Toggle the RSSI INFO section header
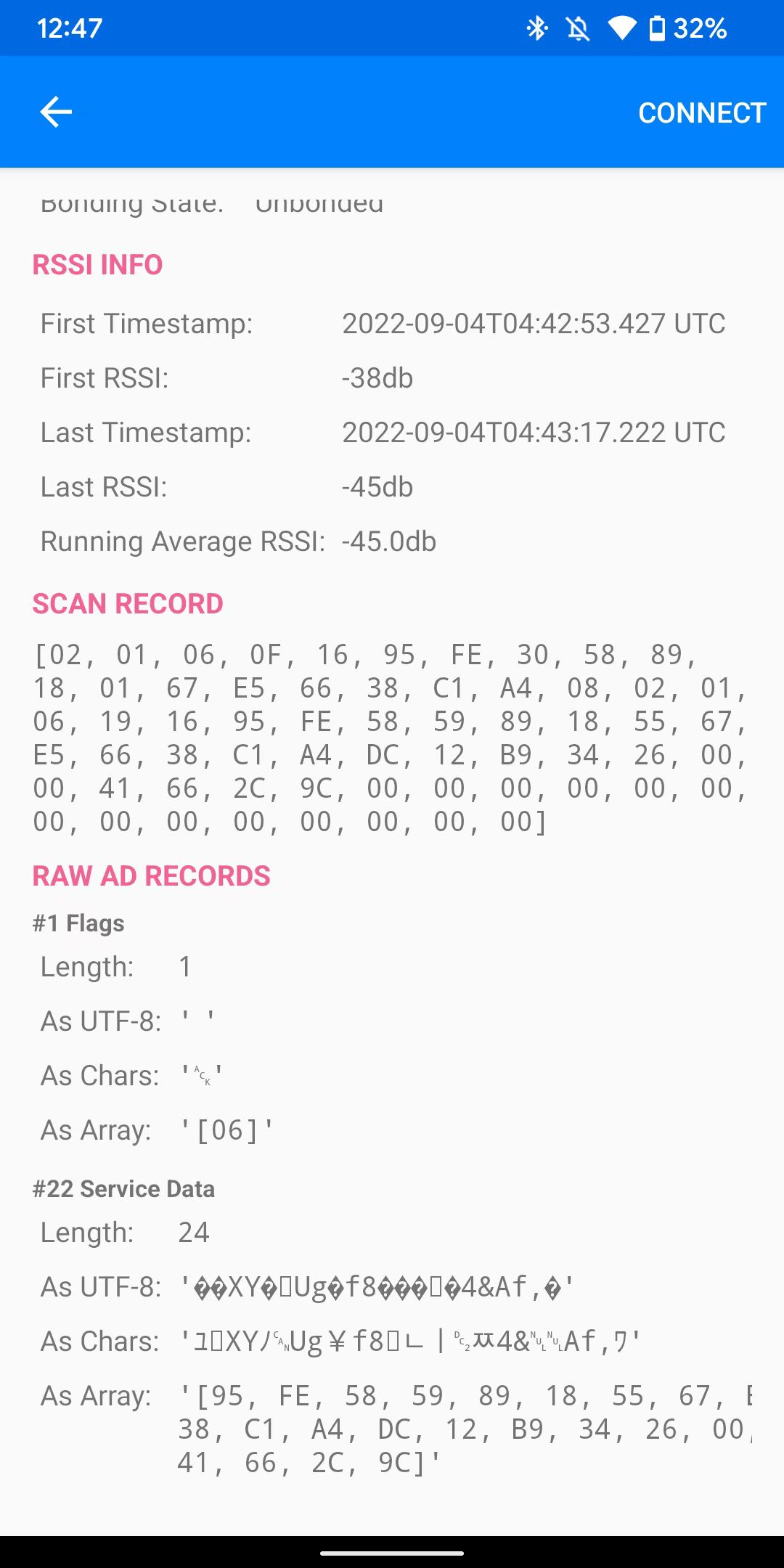This screenshot has width=784, height=1568. pos(97,265)
